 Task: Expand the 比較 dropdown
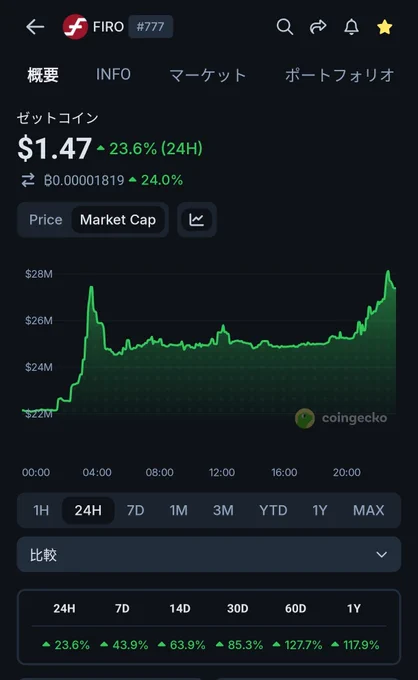tap(209, 555)
